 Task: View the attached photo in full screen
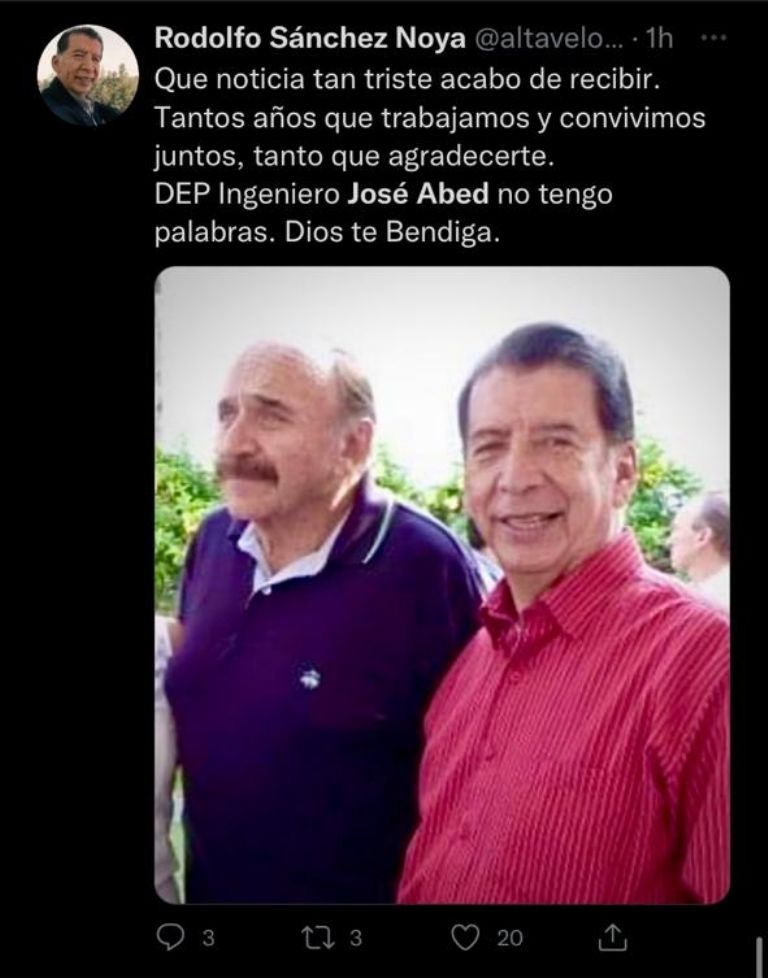click(442, 585)
